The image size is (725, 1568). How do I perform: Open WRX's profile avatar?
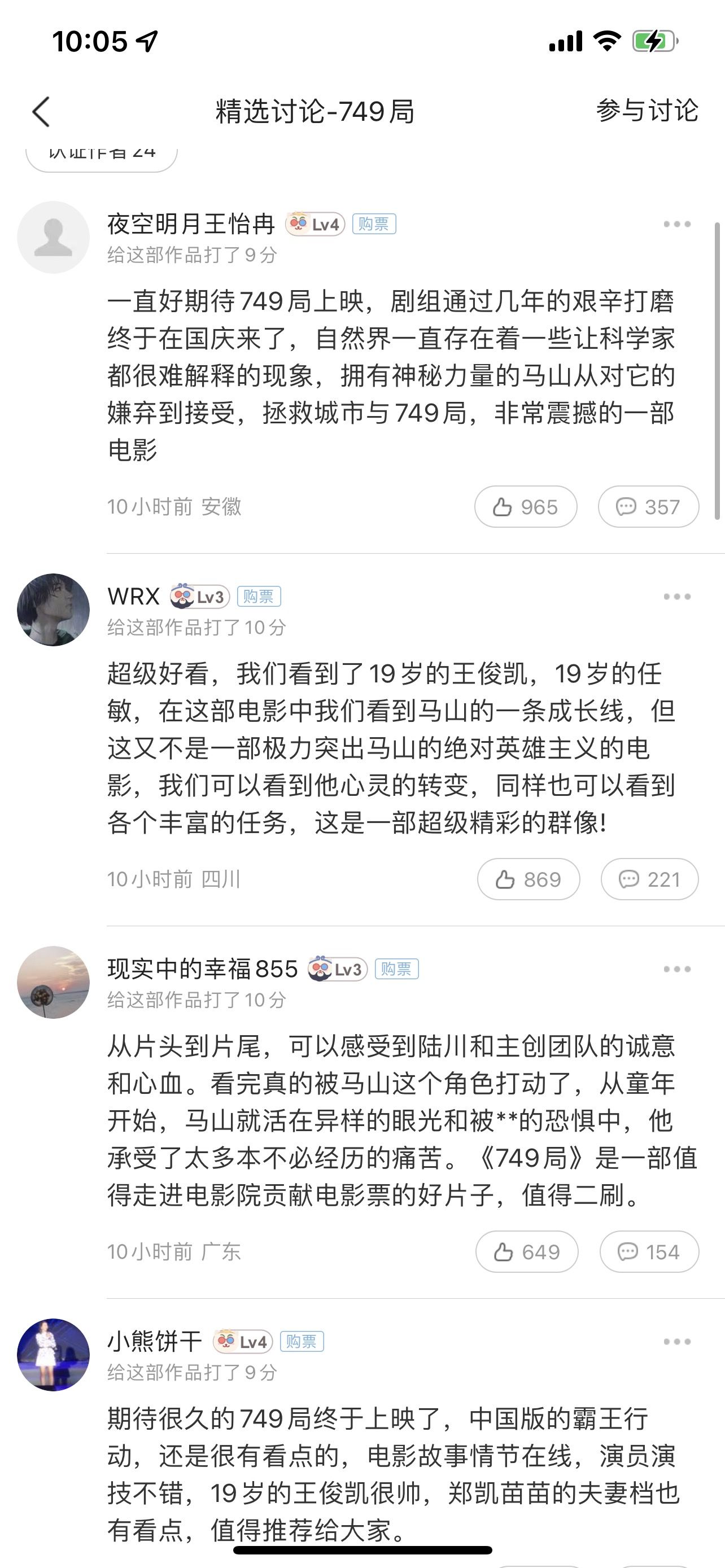click(x=54, y=610)
